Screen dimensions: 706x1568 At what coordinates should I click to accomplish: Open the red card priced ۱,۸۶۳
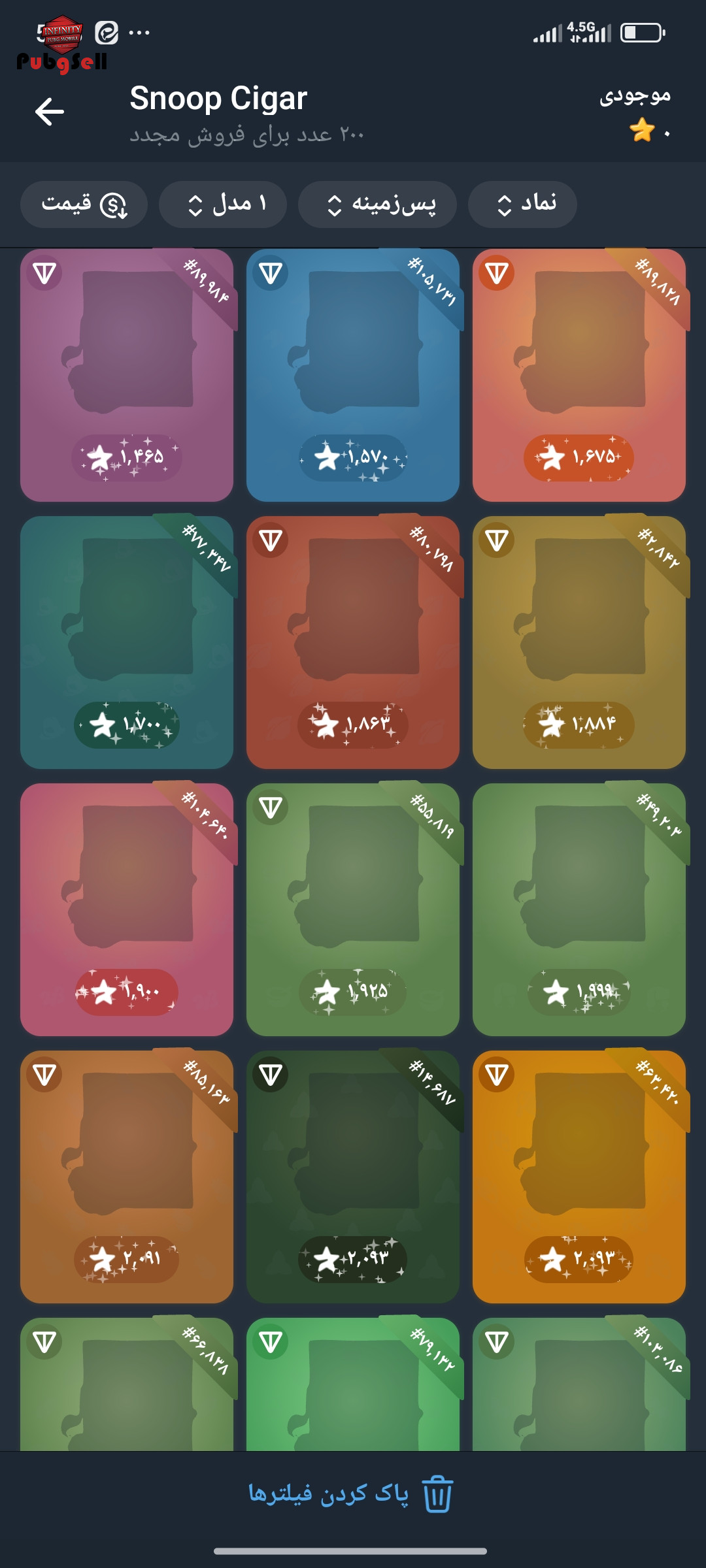coord(353,642)
